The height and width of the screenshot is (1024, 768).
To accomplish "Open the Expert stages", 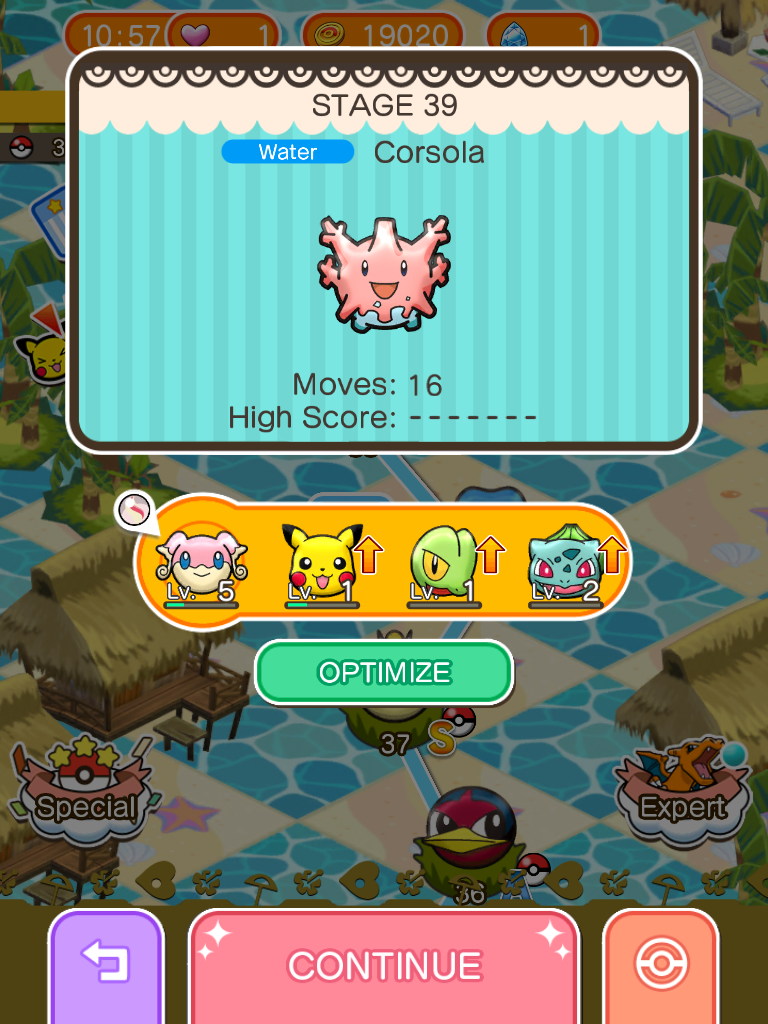I will 683,790.
